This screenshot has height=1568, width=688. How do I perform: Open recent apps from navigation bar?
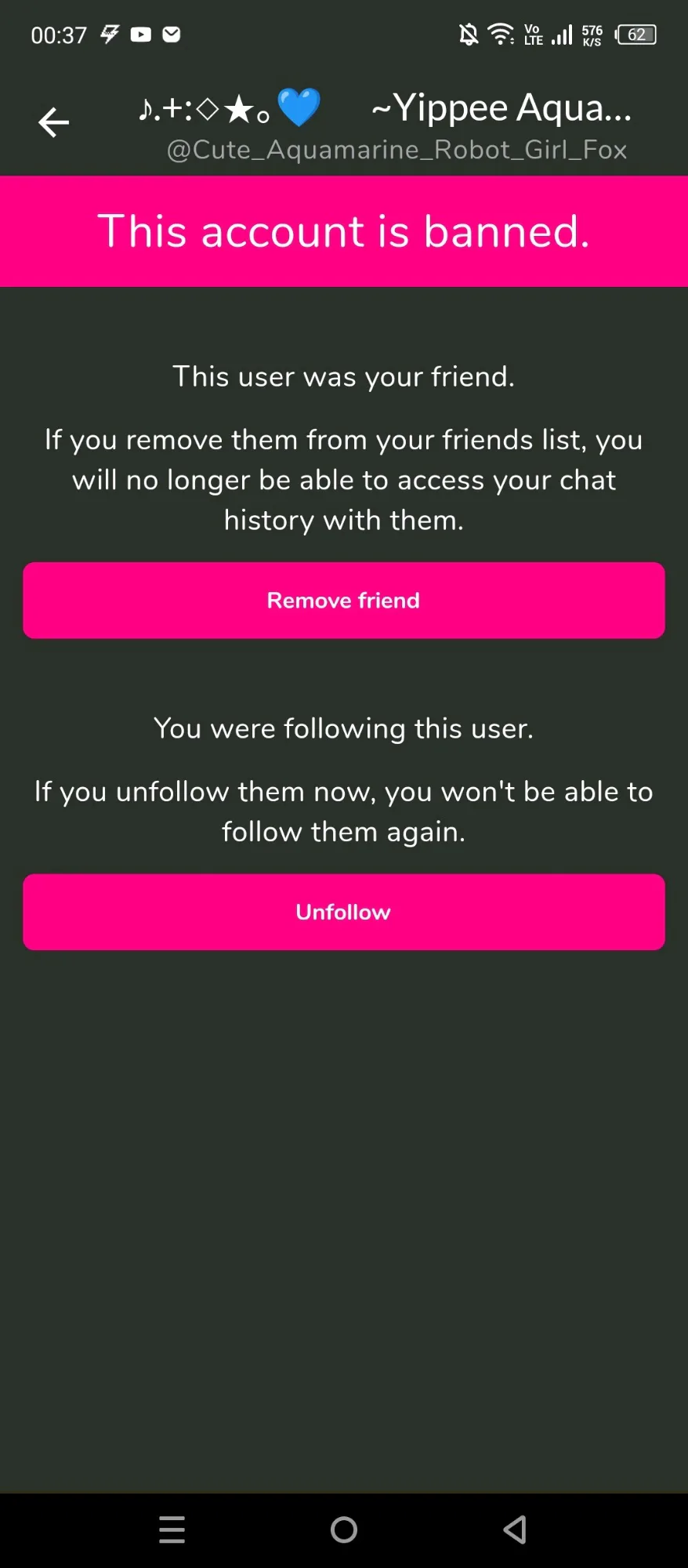(172, 1530)
